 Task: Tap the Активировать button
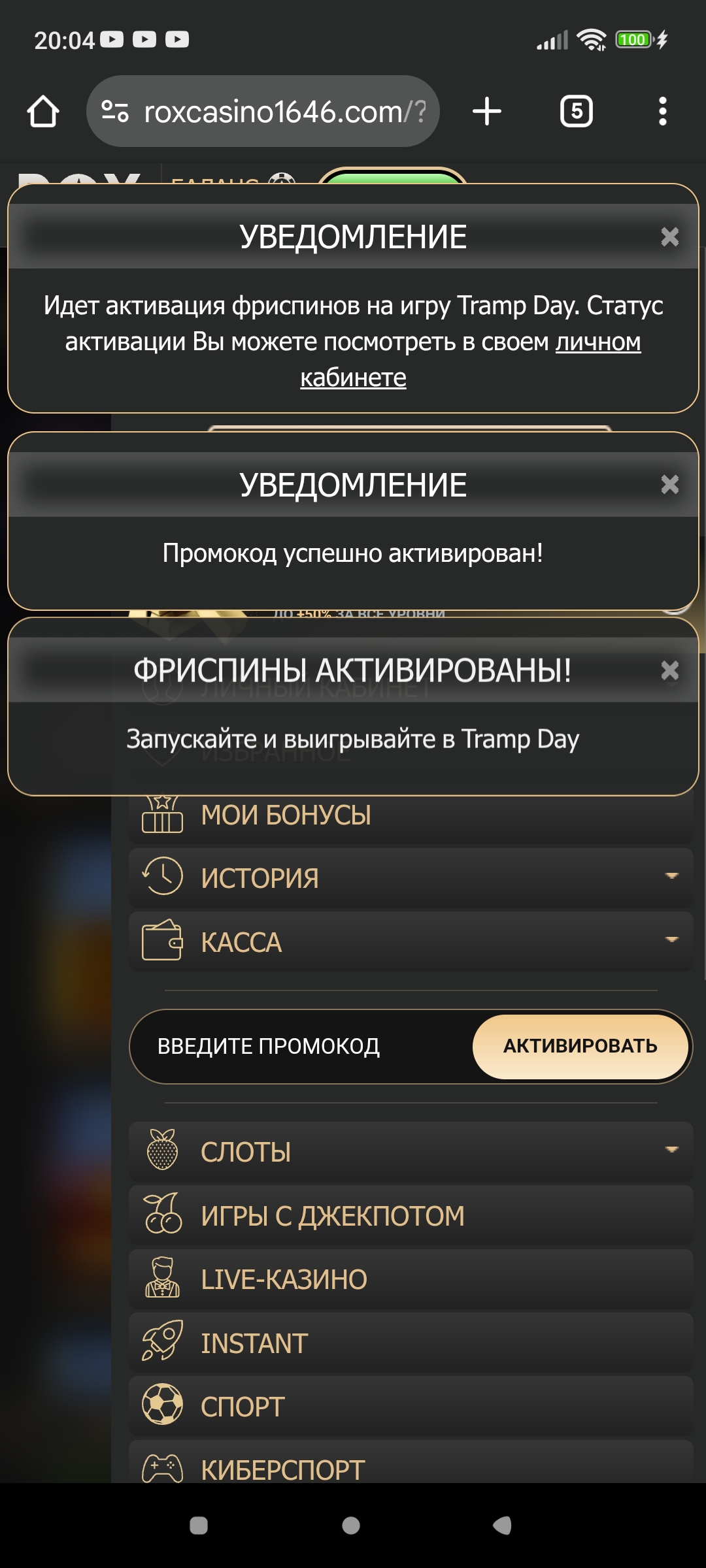[x=580, y=1046]
